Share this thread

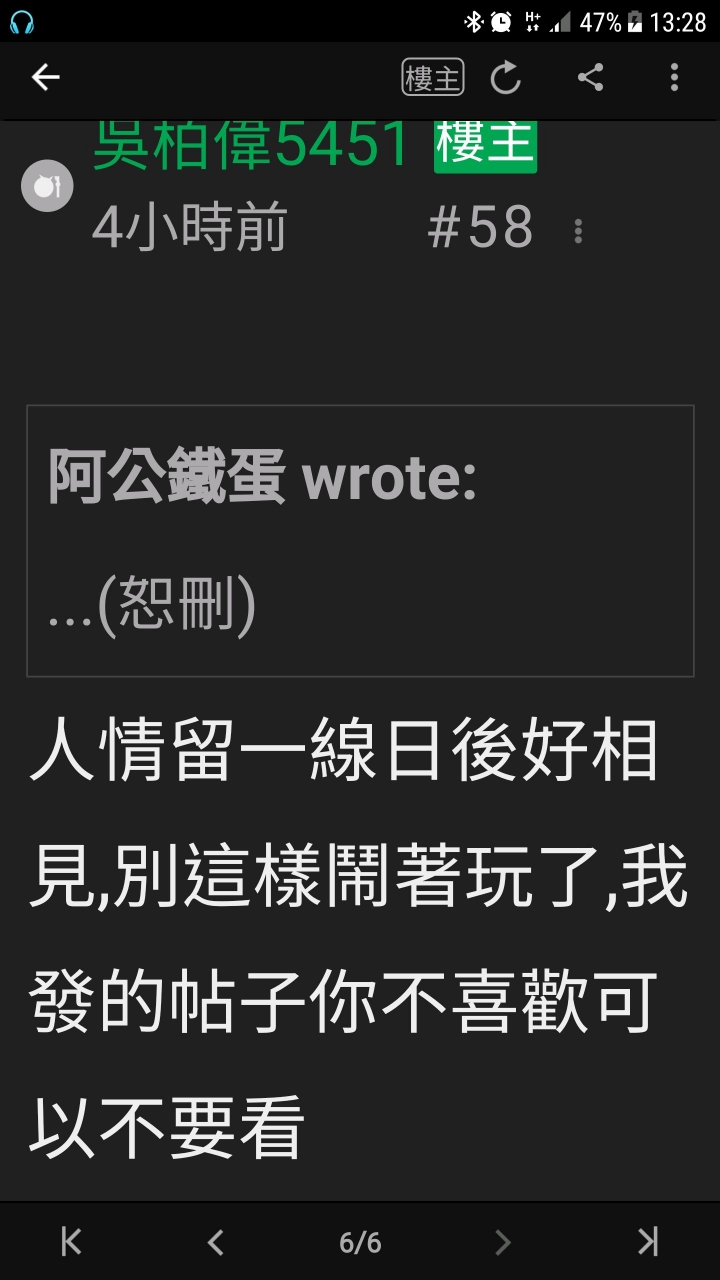(x=590, y=77)
